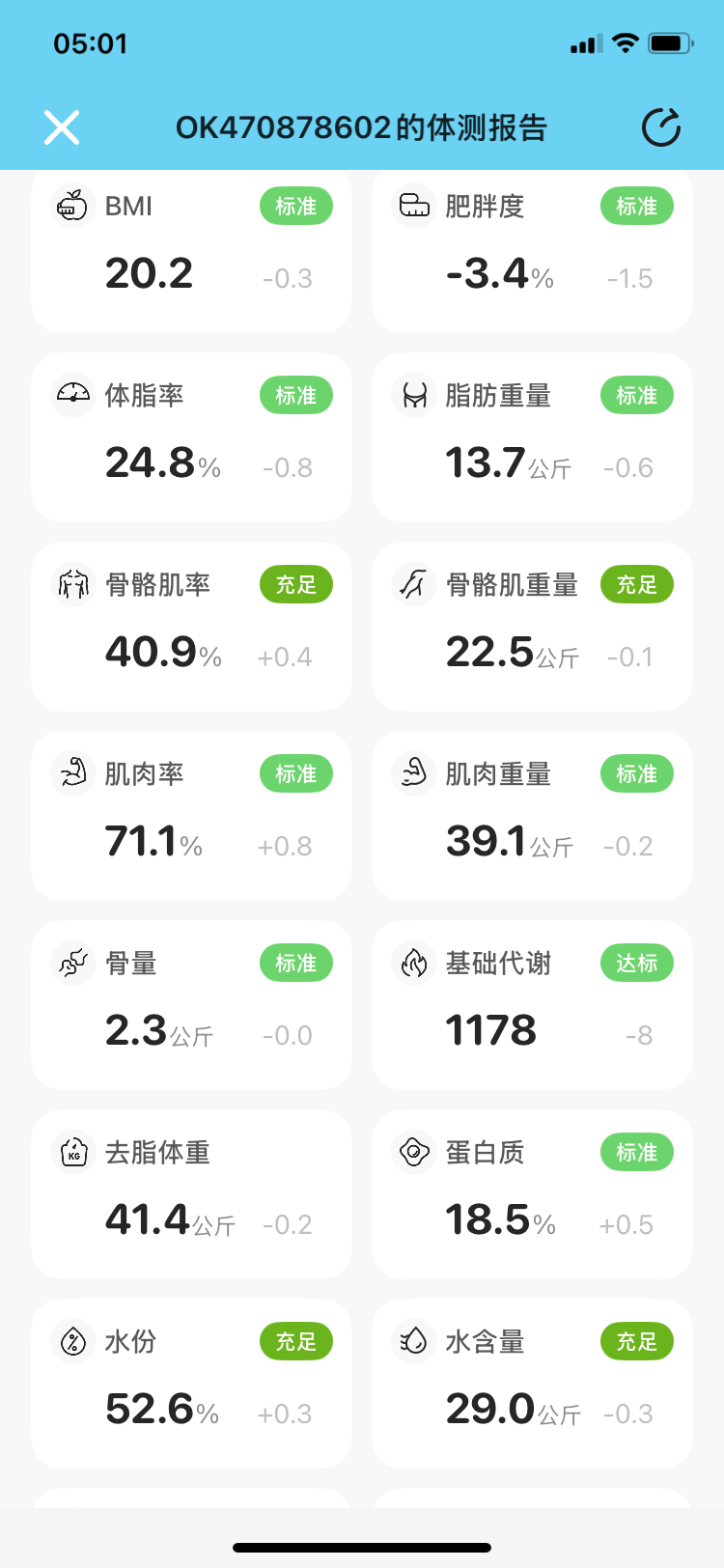Open the 蛋白质 card

532,1194
